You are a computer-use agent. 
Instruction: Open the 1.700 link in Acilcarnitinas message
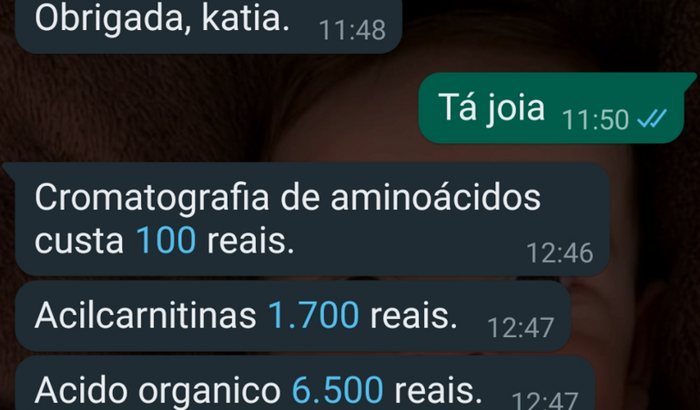coord(312,316)
